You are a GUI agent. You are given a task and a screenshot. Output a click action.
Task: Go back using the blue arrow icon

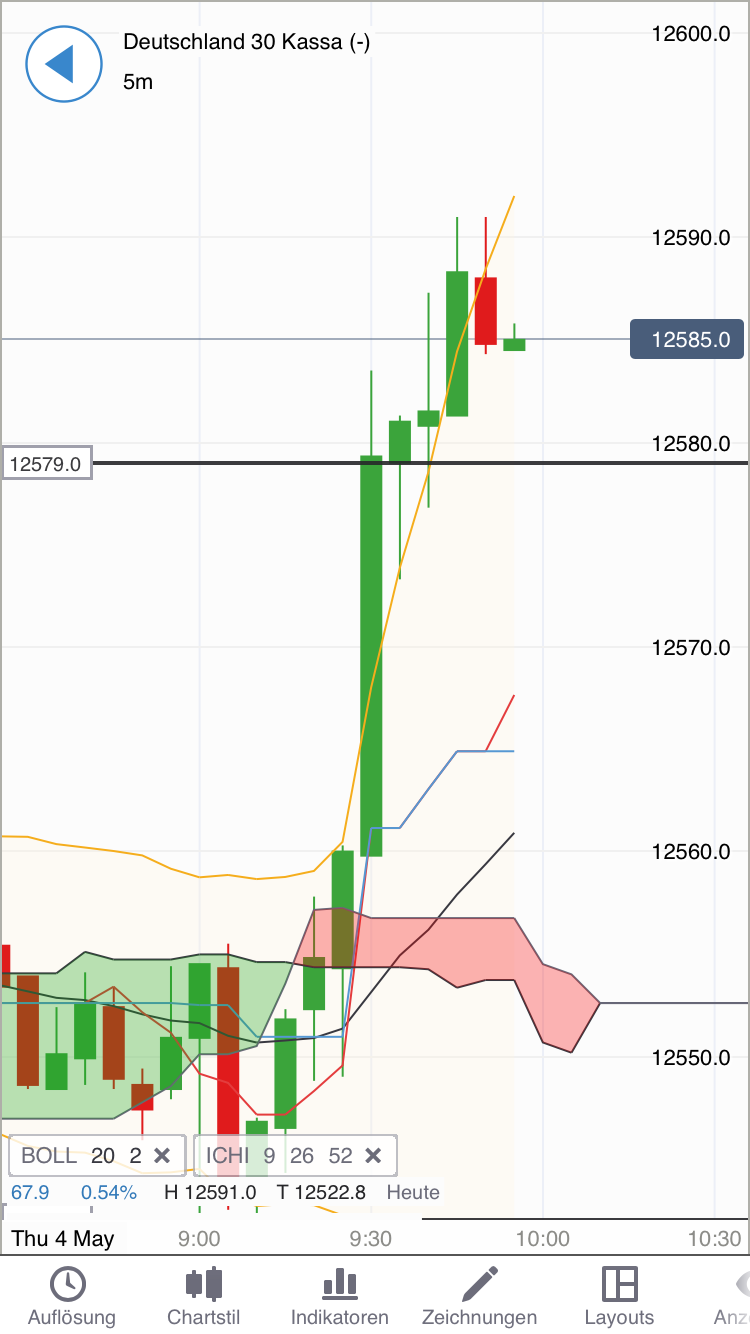(64, 64)
